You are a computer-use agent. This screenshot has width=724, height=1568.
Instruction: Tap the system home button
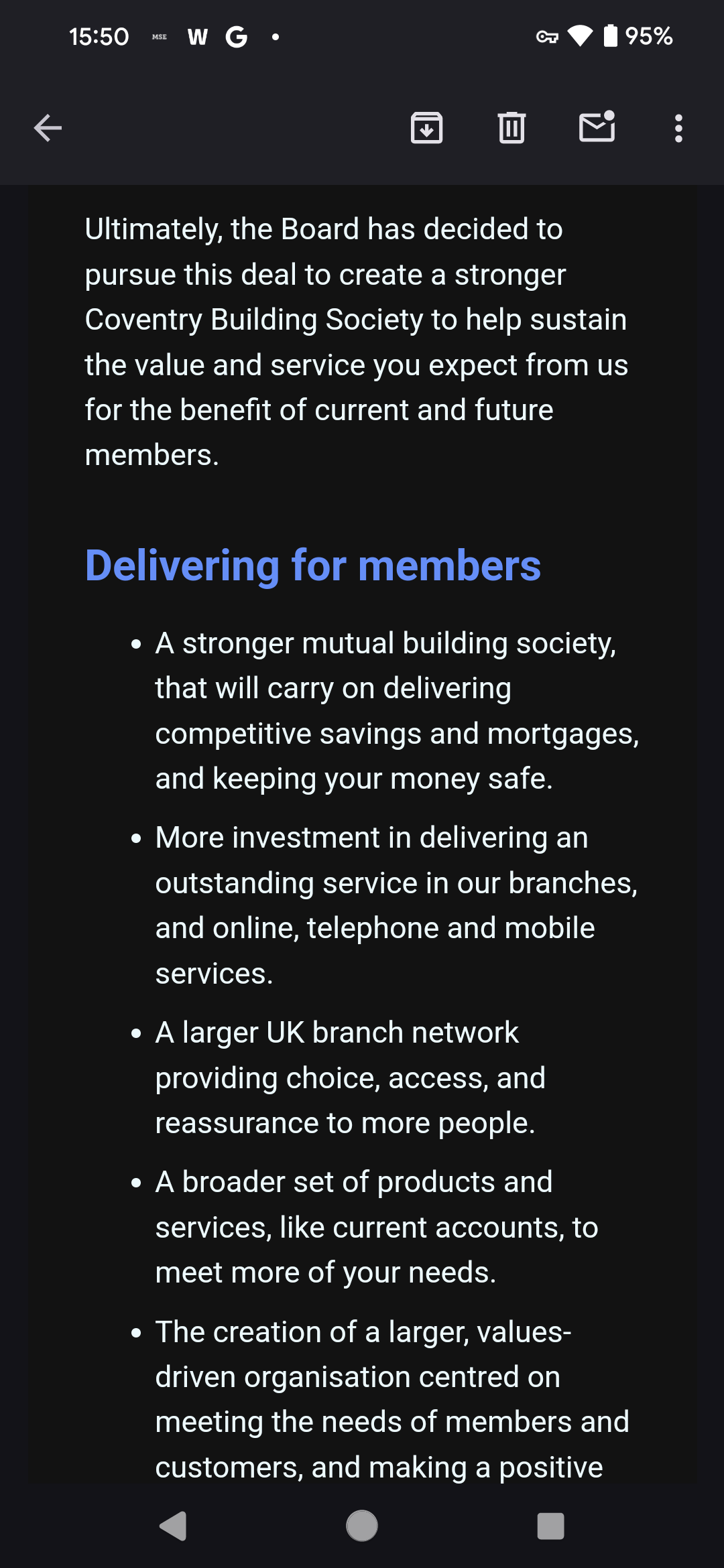[362, 1526]
